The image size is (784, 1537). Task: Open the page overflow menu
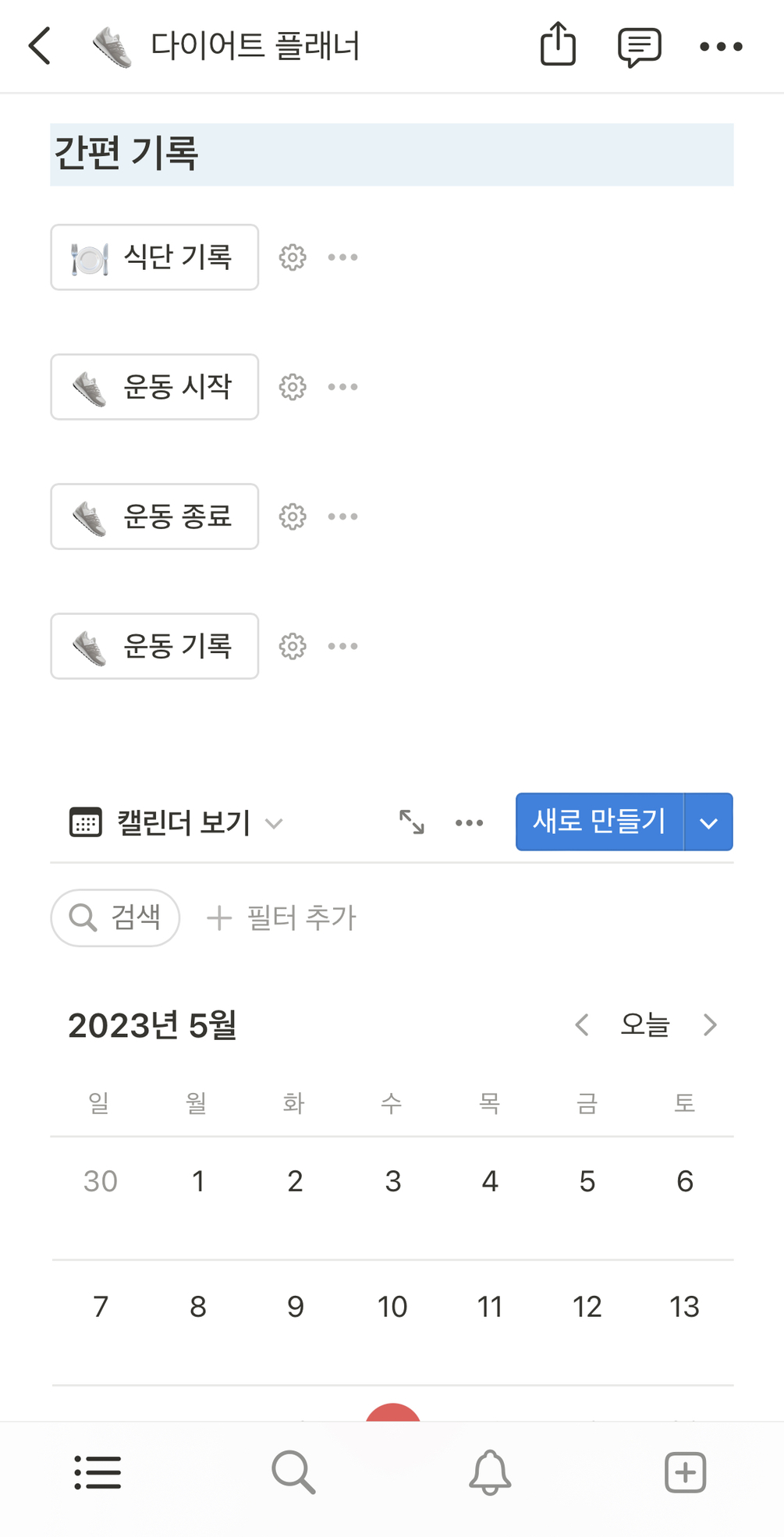coord(721,47)
